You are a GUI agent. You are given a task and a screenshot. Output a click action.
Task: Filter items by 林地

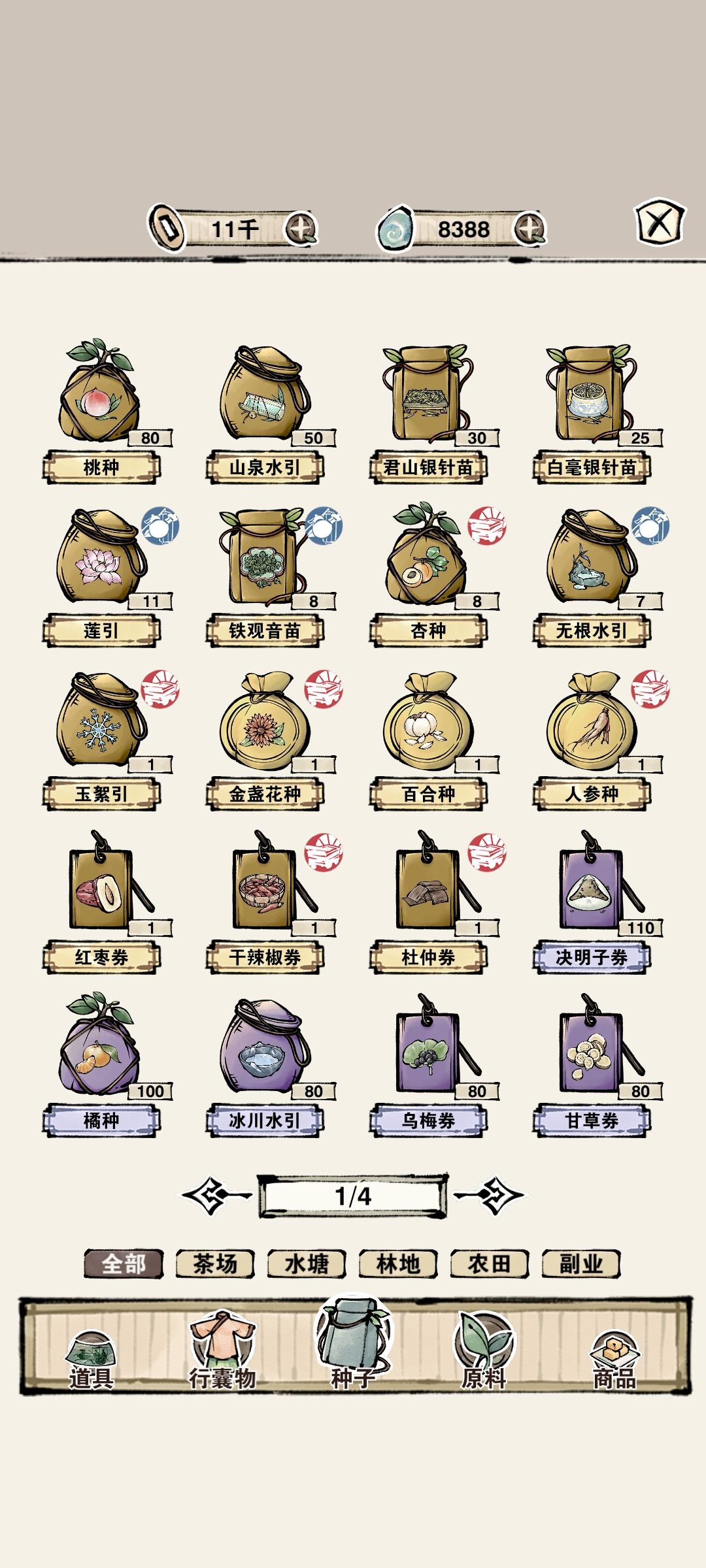[x=398, y=1264]
